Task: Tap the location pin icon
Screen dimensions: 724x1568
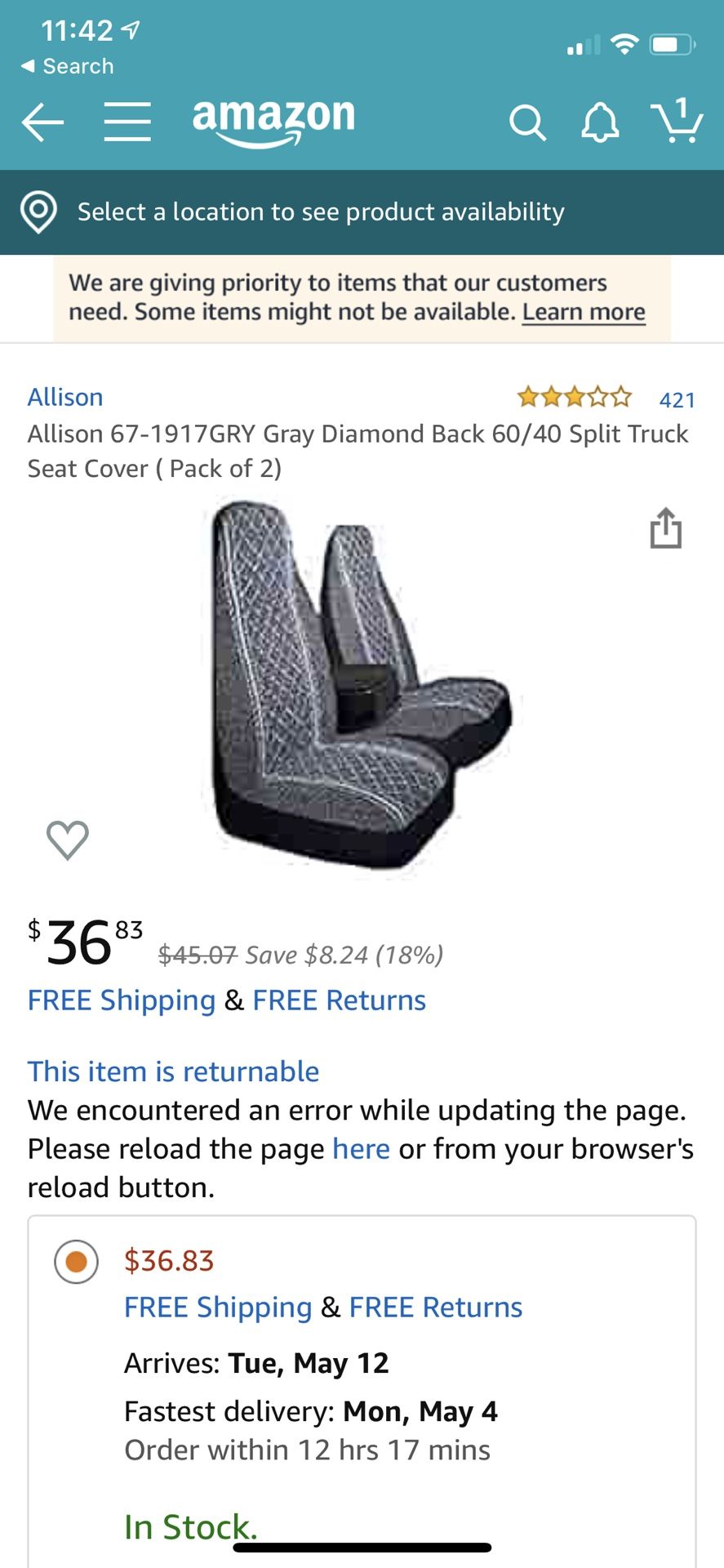Action: coord(38,212)
